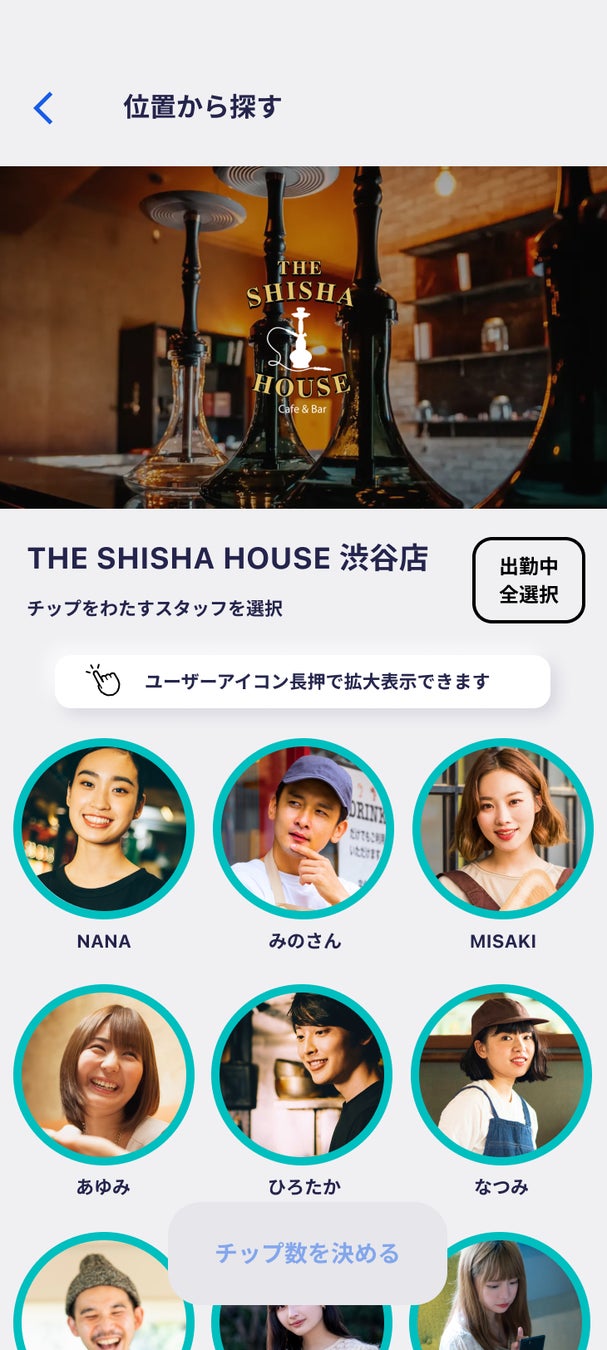Go back from 位置から探す screen

click(x=43, y=108)
